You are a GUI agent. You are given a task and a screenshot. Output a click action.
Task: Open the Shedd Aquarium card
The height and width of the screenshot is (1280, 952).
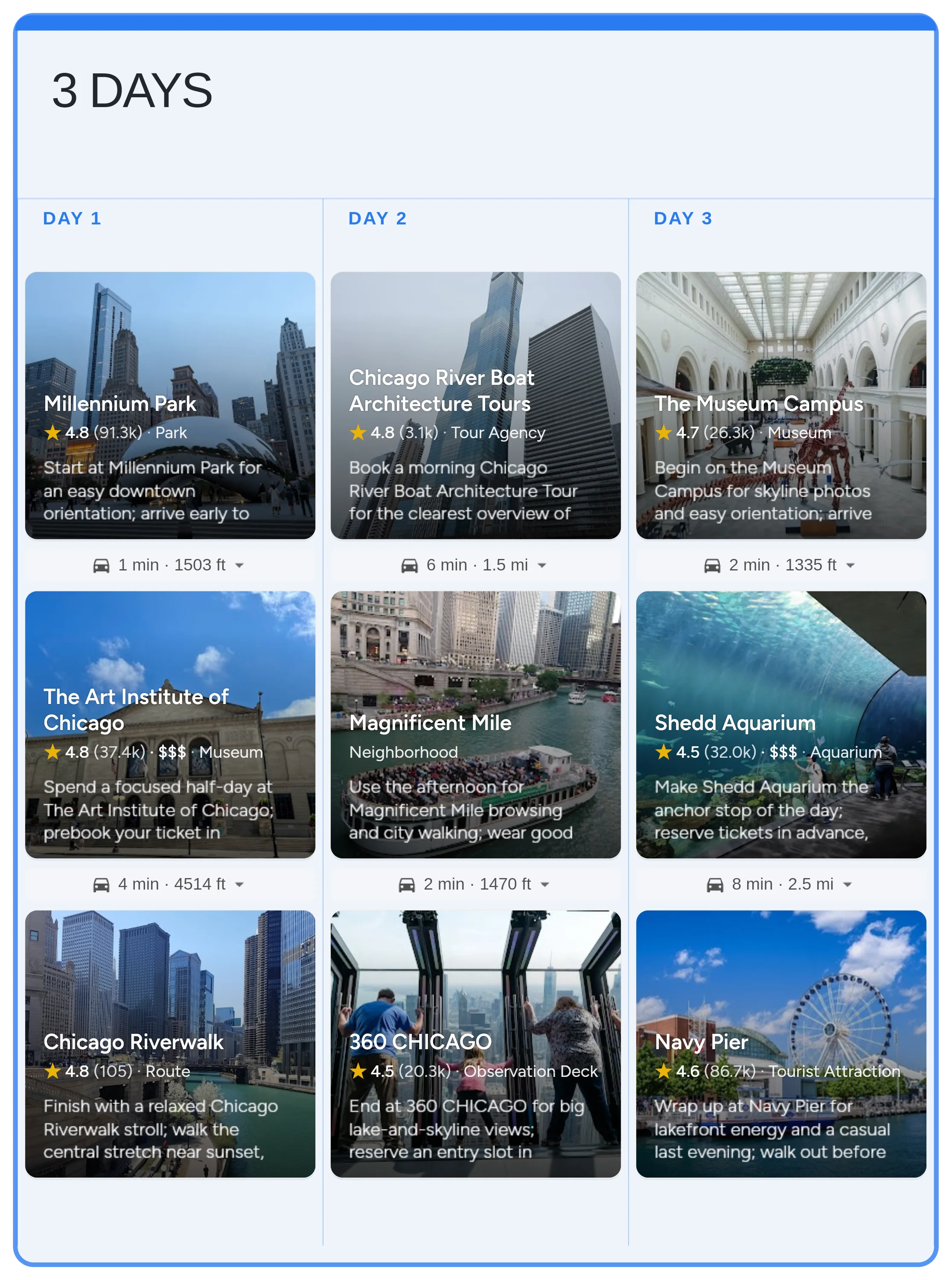(x=781, y=724)
